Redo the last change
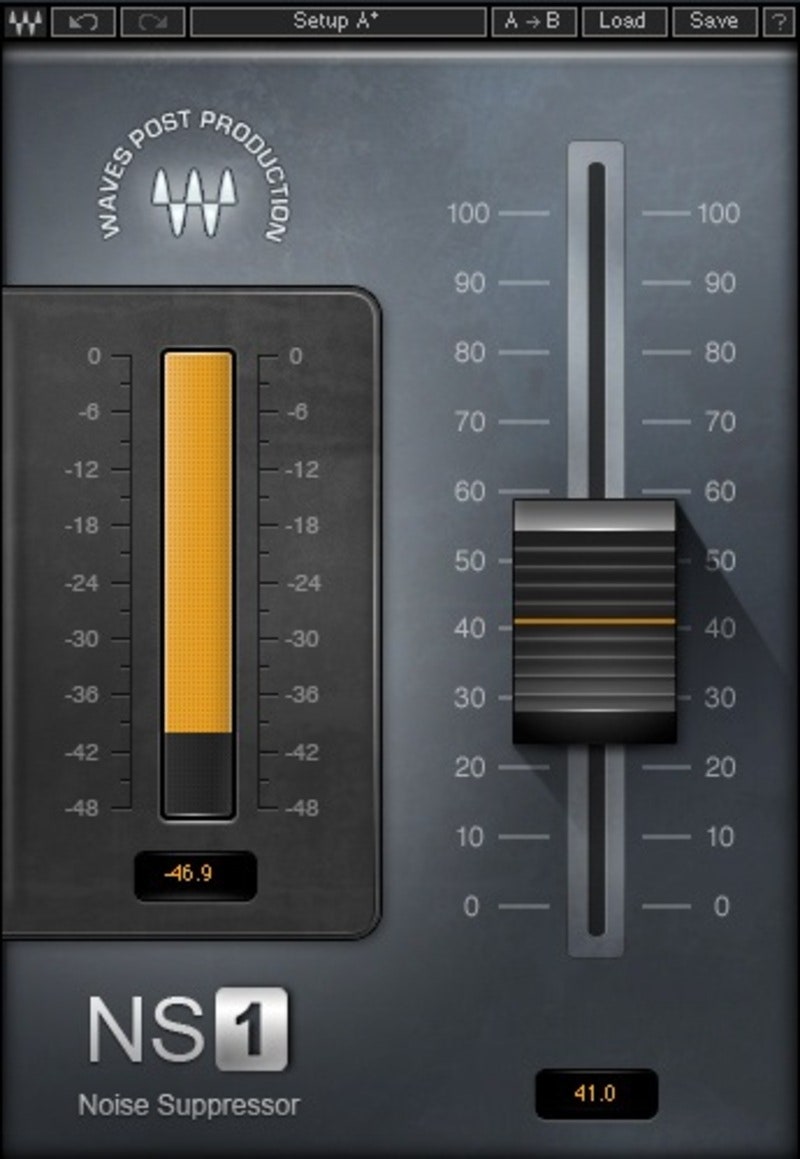The width and height of the screenshot is (800, 1159). 153,21
